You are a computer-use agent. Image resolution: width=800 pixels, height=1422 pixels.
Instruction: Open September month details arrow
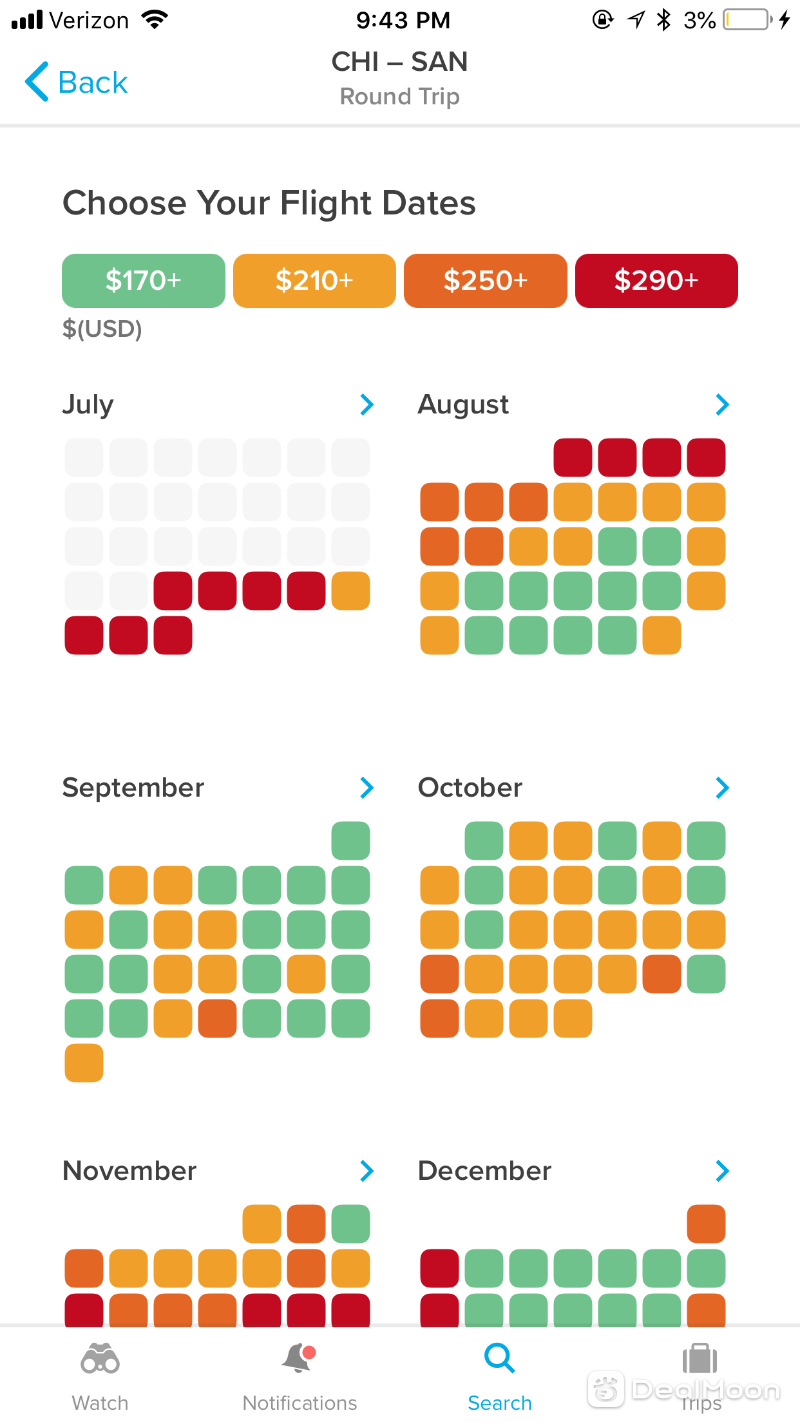(x=367, y=788)
